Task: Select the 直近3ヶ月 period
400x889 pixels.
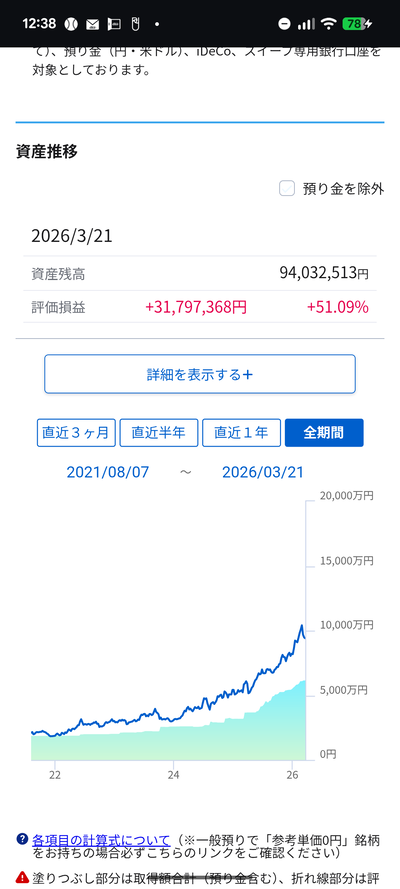Action: (x=76, y=433)
